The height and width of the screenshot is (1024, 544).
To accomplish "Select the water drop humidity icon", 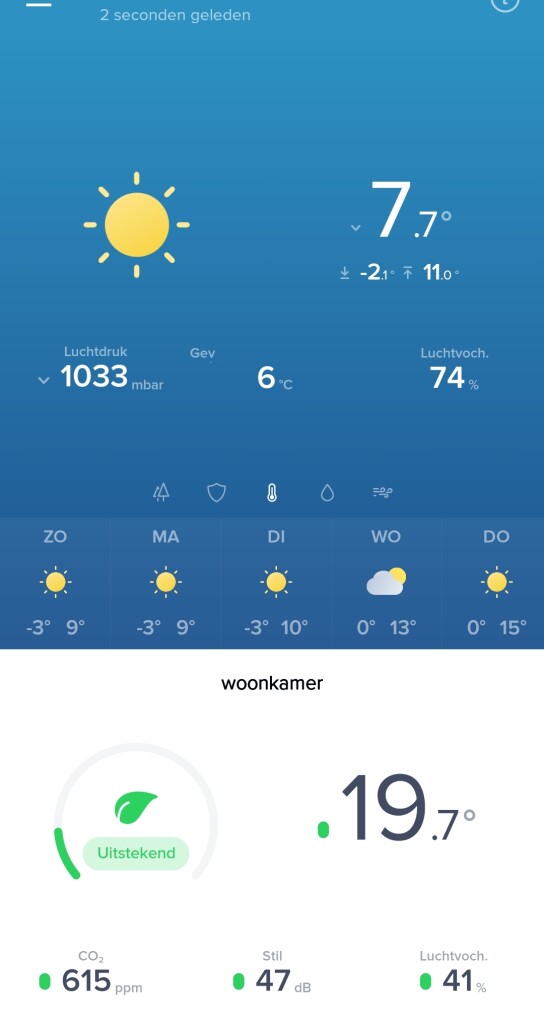I will (x=327, y=493).
